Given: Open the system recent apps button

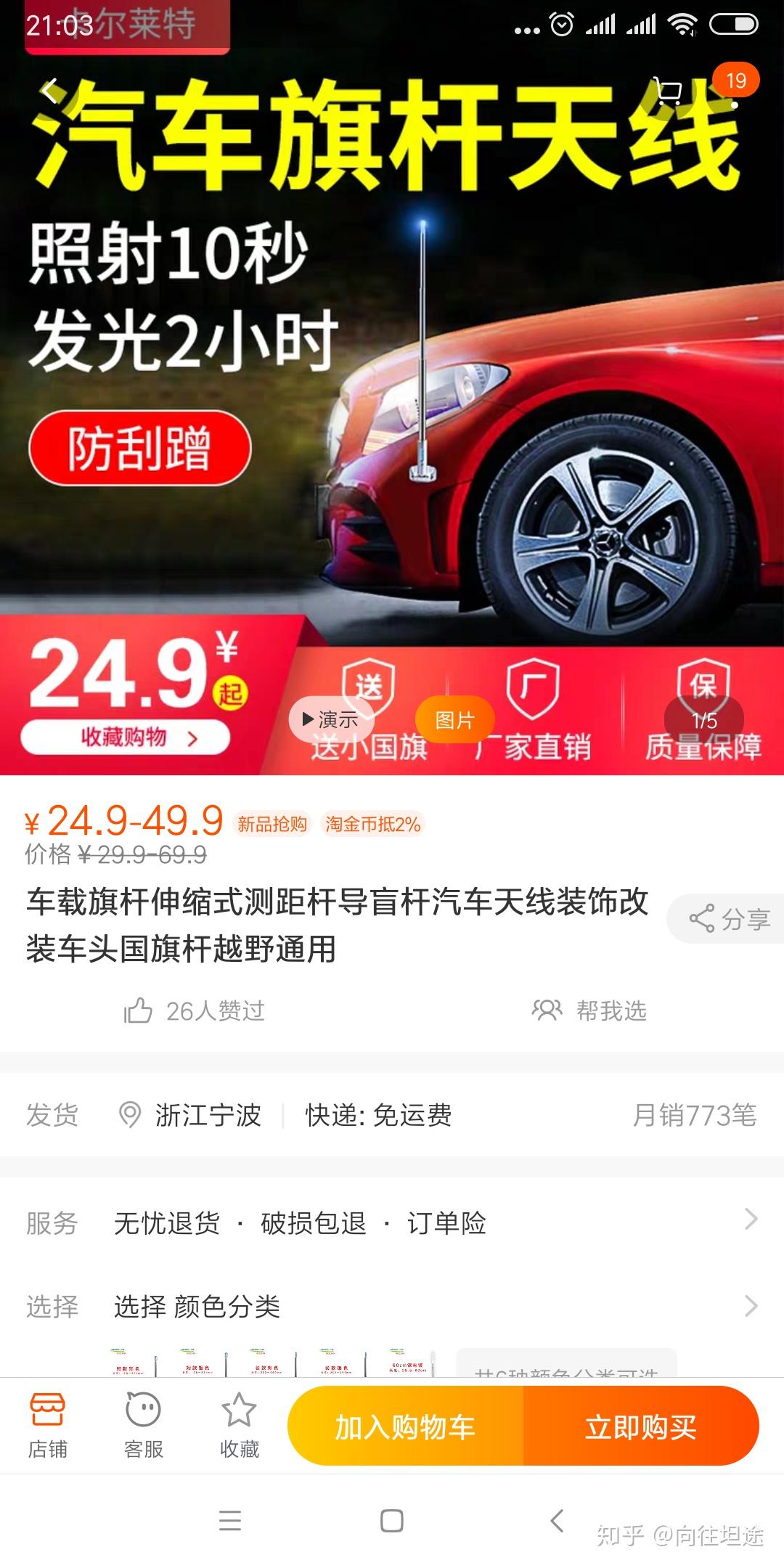Looking at the screenshot, I should (230, 1521).
